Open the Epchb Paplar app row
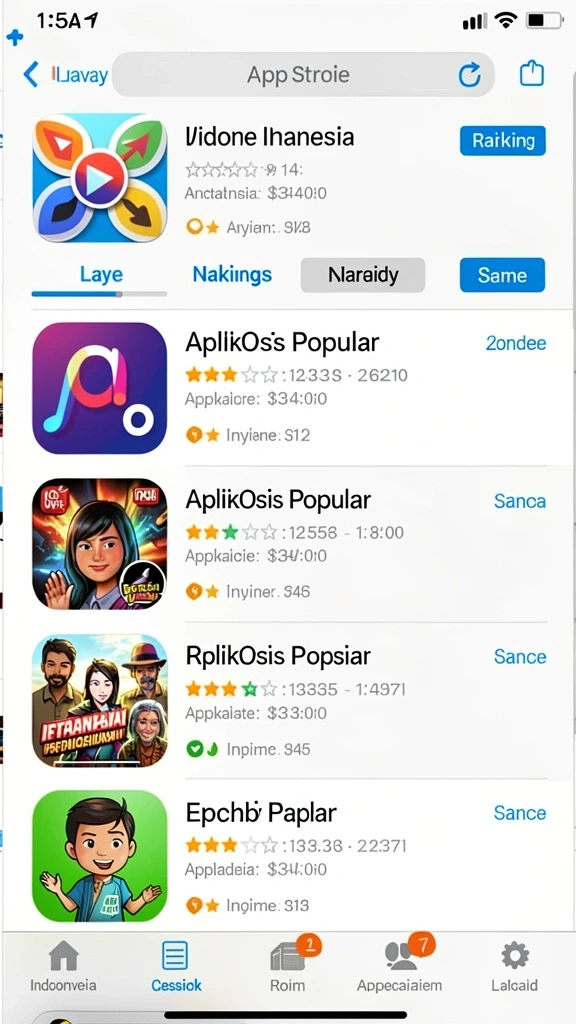Viewport: 576px width, 1024px height. (290, 856)
